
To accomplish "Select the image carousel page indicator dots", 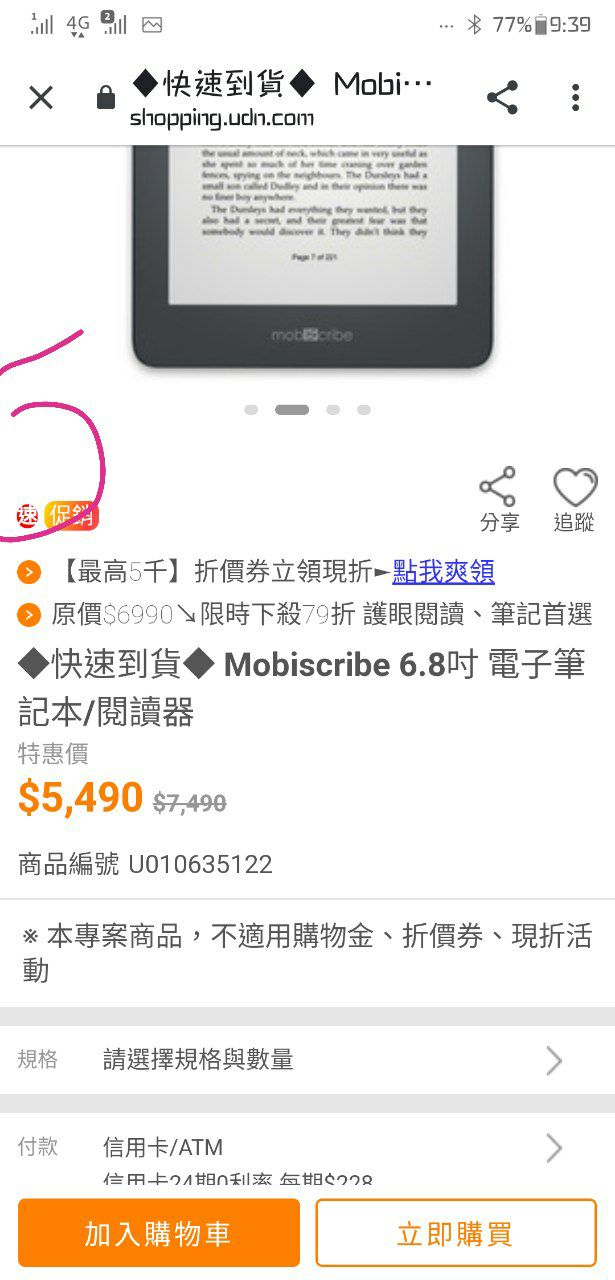I will click(308, 410).
